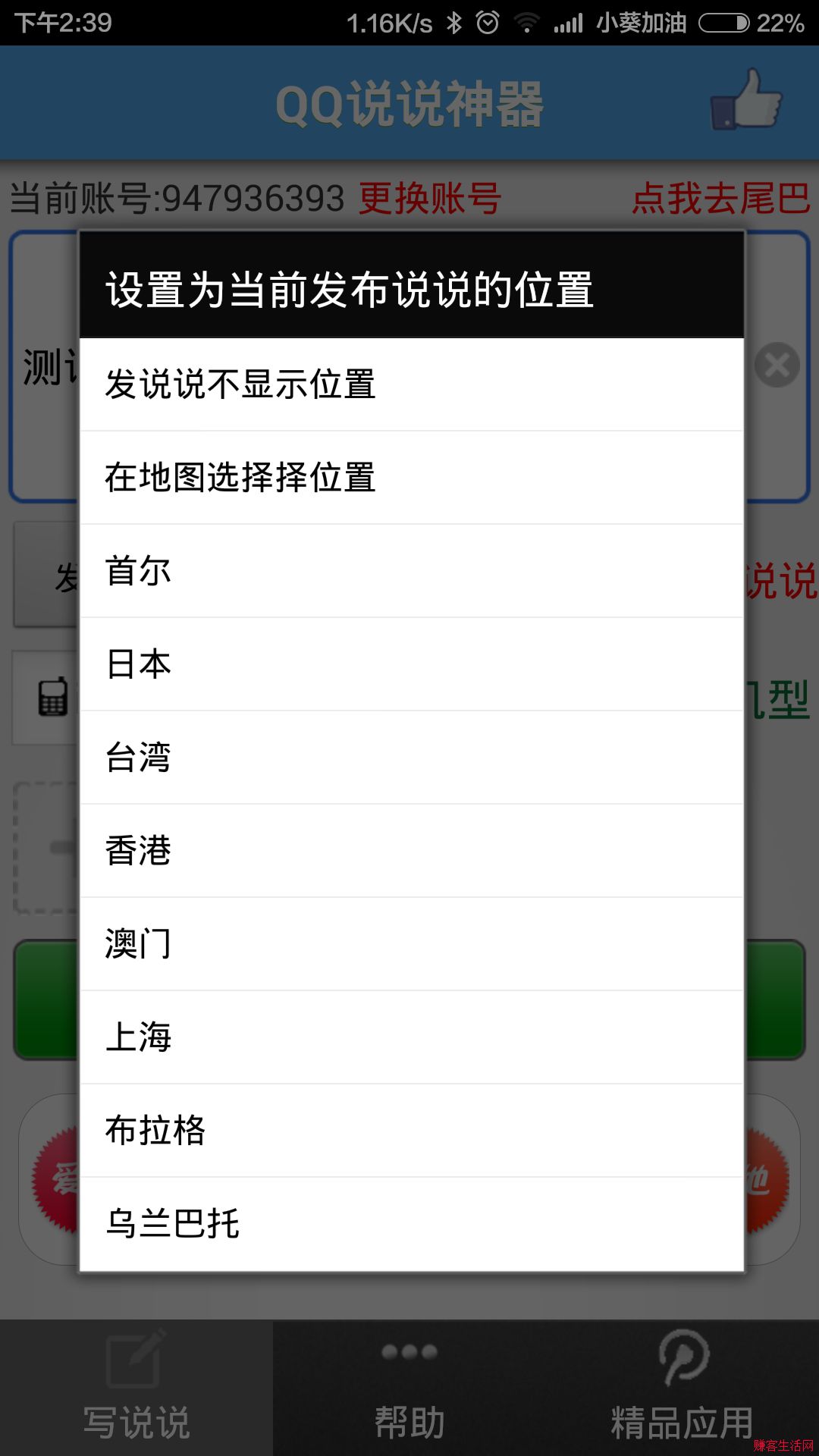
Task: Tap 点我去尾巴 link
Action: (720, 199)
